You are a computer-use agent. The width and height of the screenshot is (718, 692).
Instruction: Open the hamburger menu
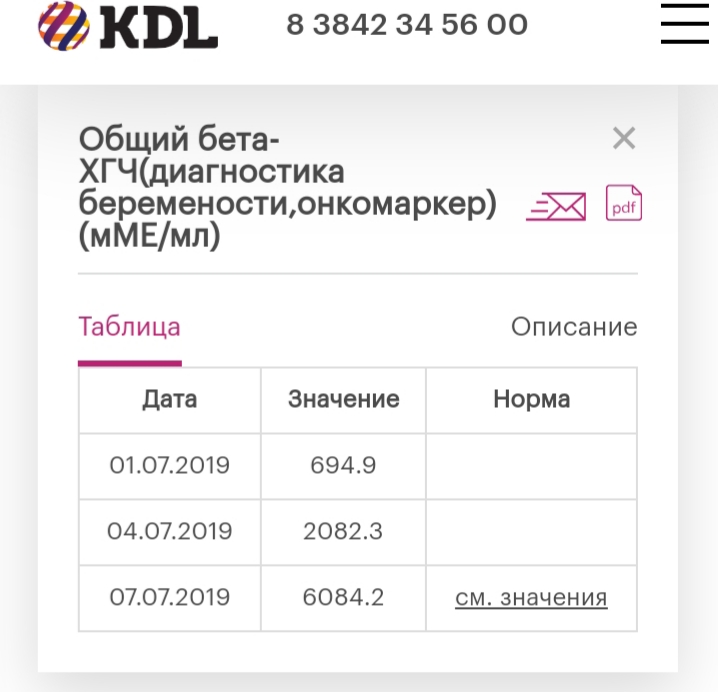pyautogui.click(x=685, y=24)
